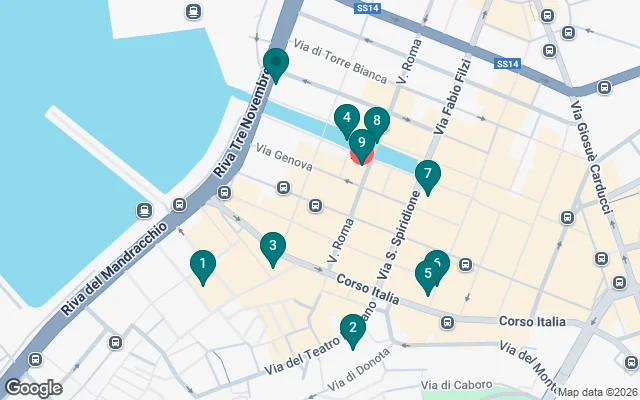Select map marker number 1

click(x=203, y=265)
